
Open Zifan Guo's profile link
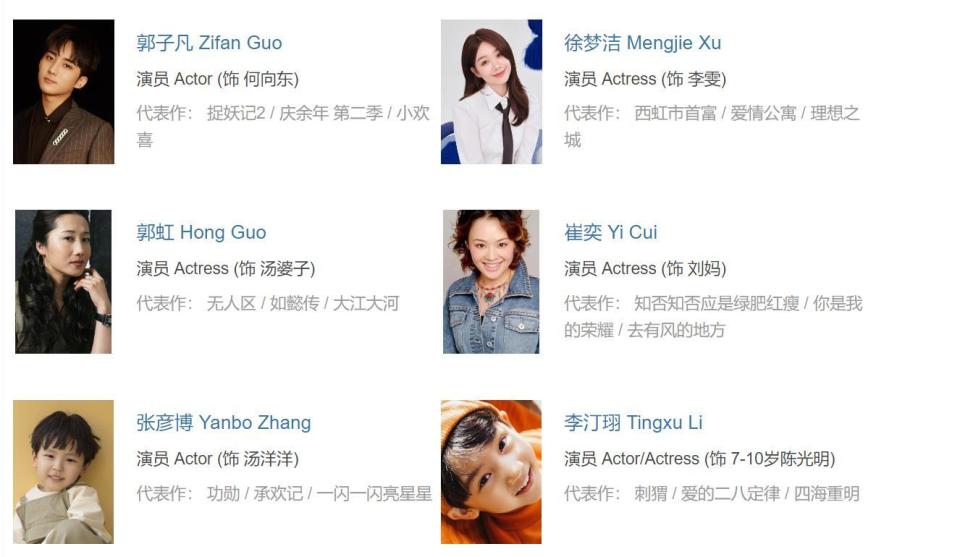tap(209, 43)
